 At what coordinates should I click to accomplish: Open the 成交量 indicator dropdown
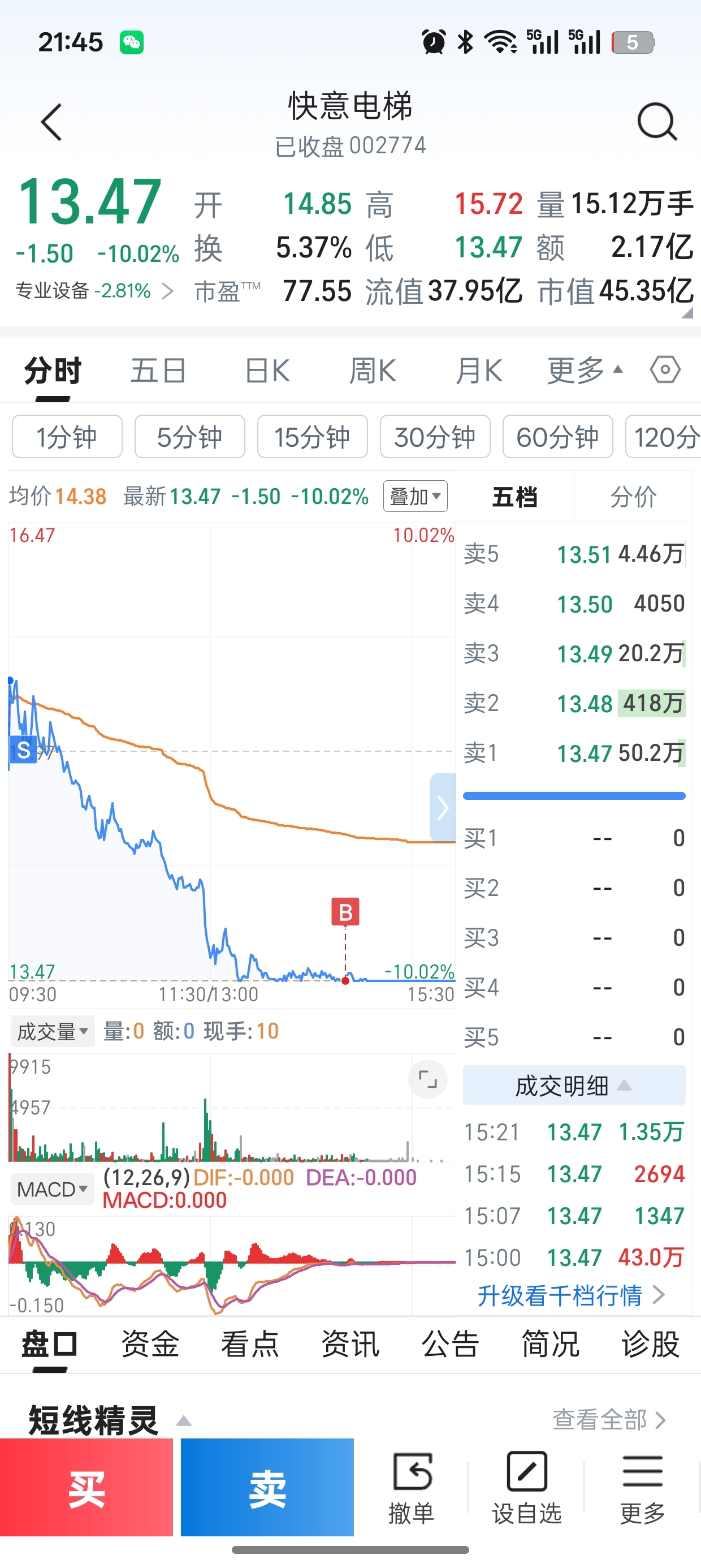(x=53, y=1031)
